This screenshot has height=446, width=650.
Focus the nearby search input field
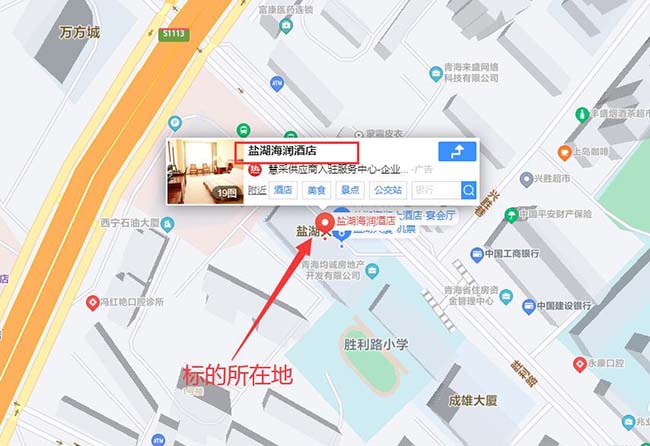pos(435,190)
